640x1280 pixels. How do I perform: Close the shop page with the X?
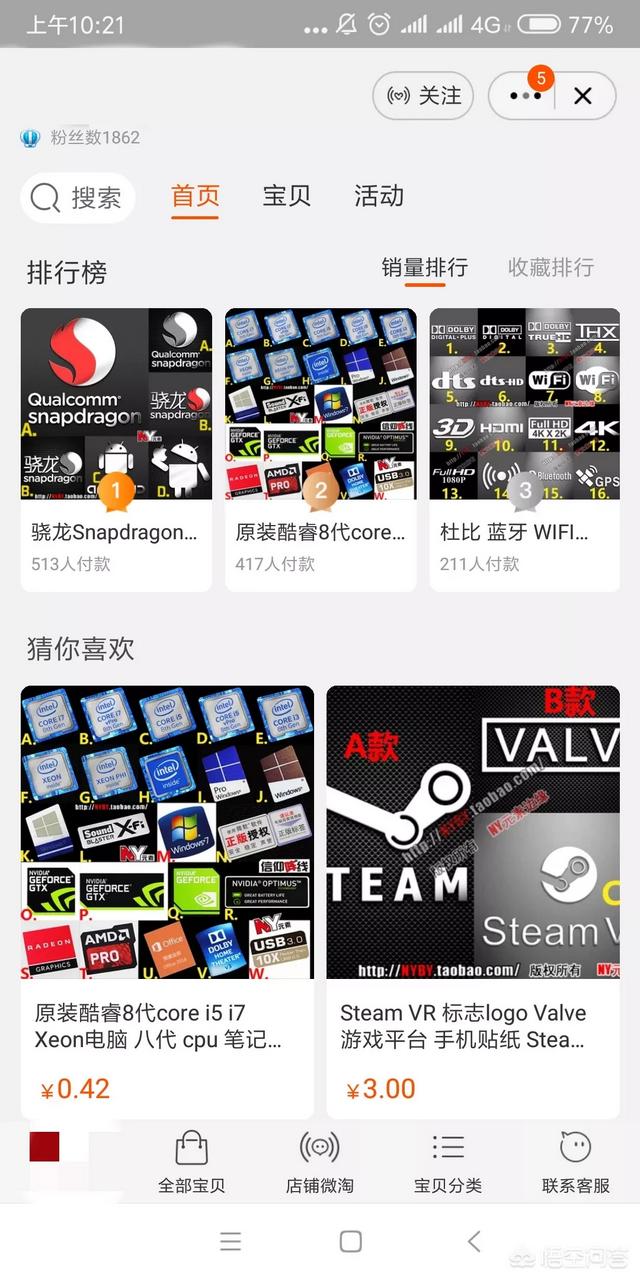[x=583, y=96]
